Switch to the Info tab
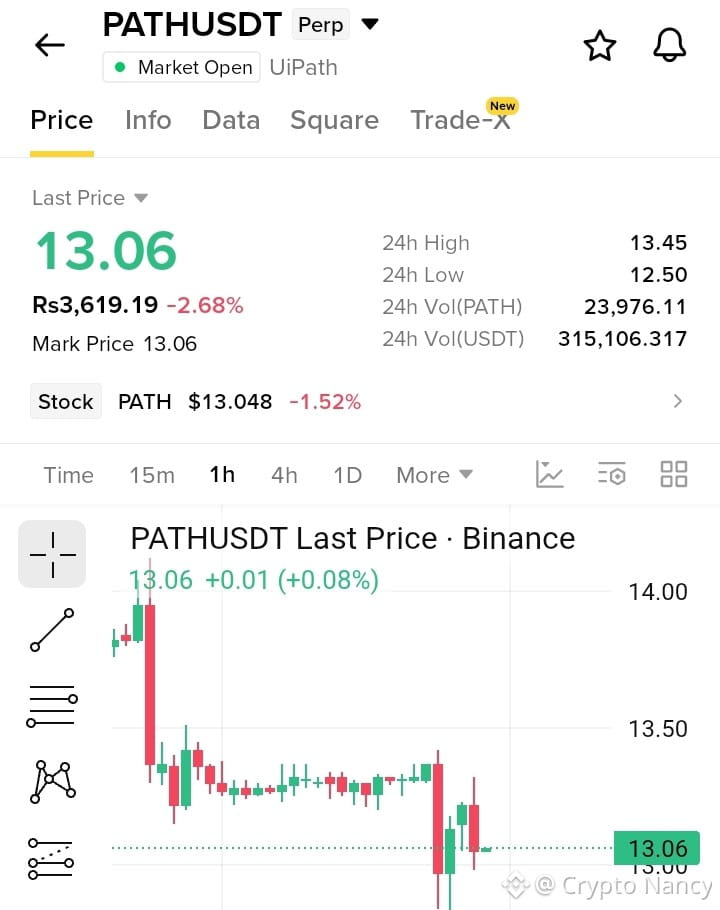 coord(148,120)
